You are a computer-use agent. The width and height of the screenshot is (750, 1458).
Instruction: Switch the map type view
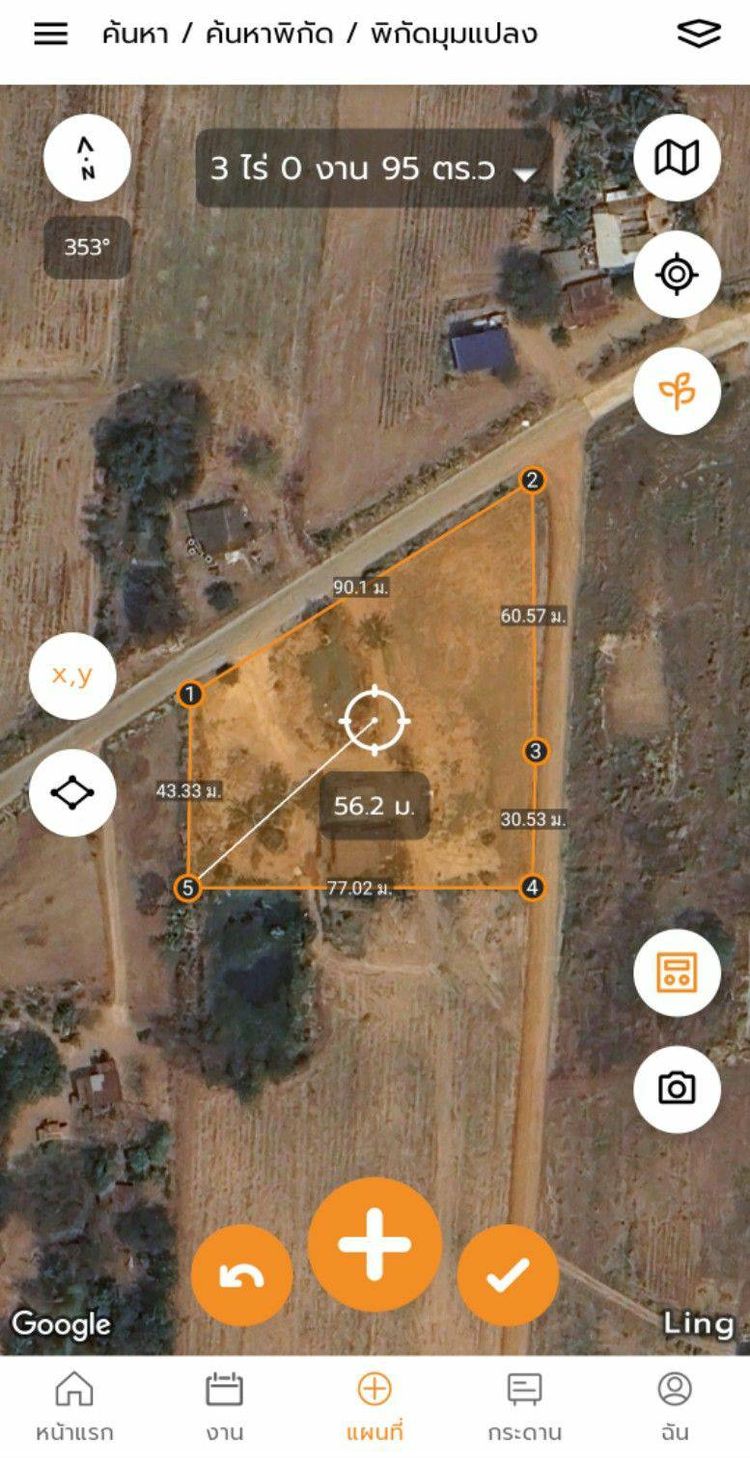[677, 158]
